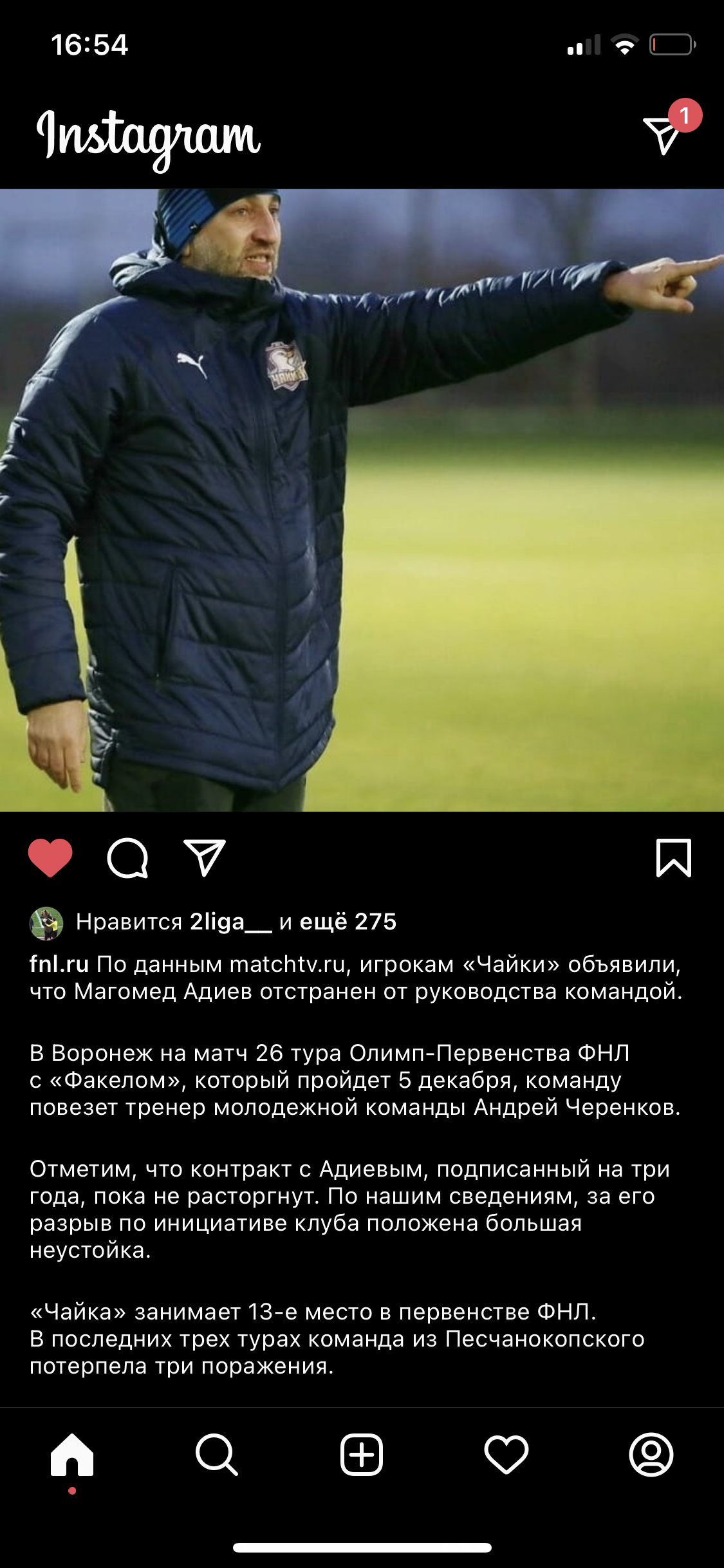Unlike the fnl.ru post
This screenshot has width=724, height=1568.
pyautogui.click(x=50, y=858)
